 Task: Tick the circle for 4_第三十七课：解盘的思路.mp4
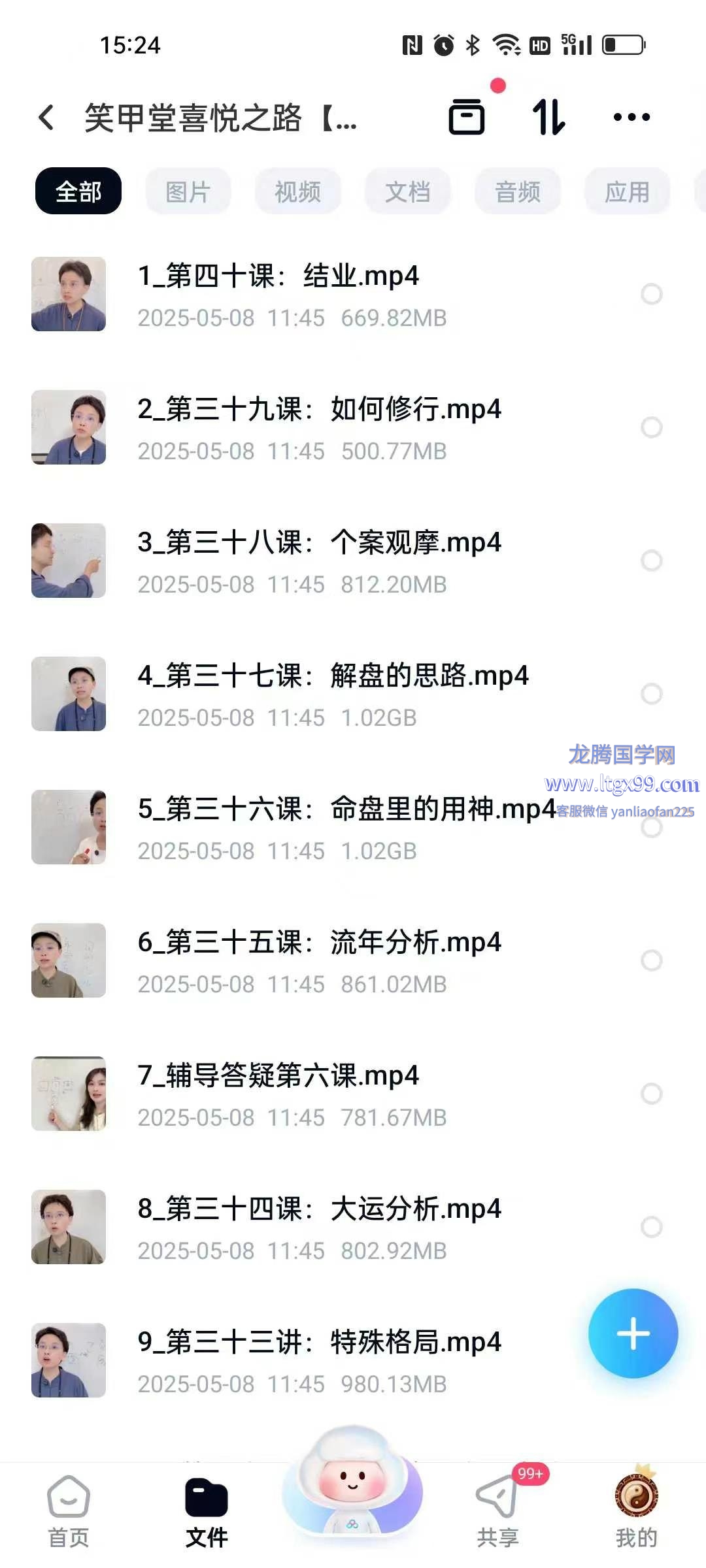pyautogui.click(x=652, y=694)
